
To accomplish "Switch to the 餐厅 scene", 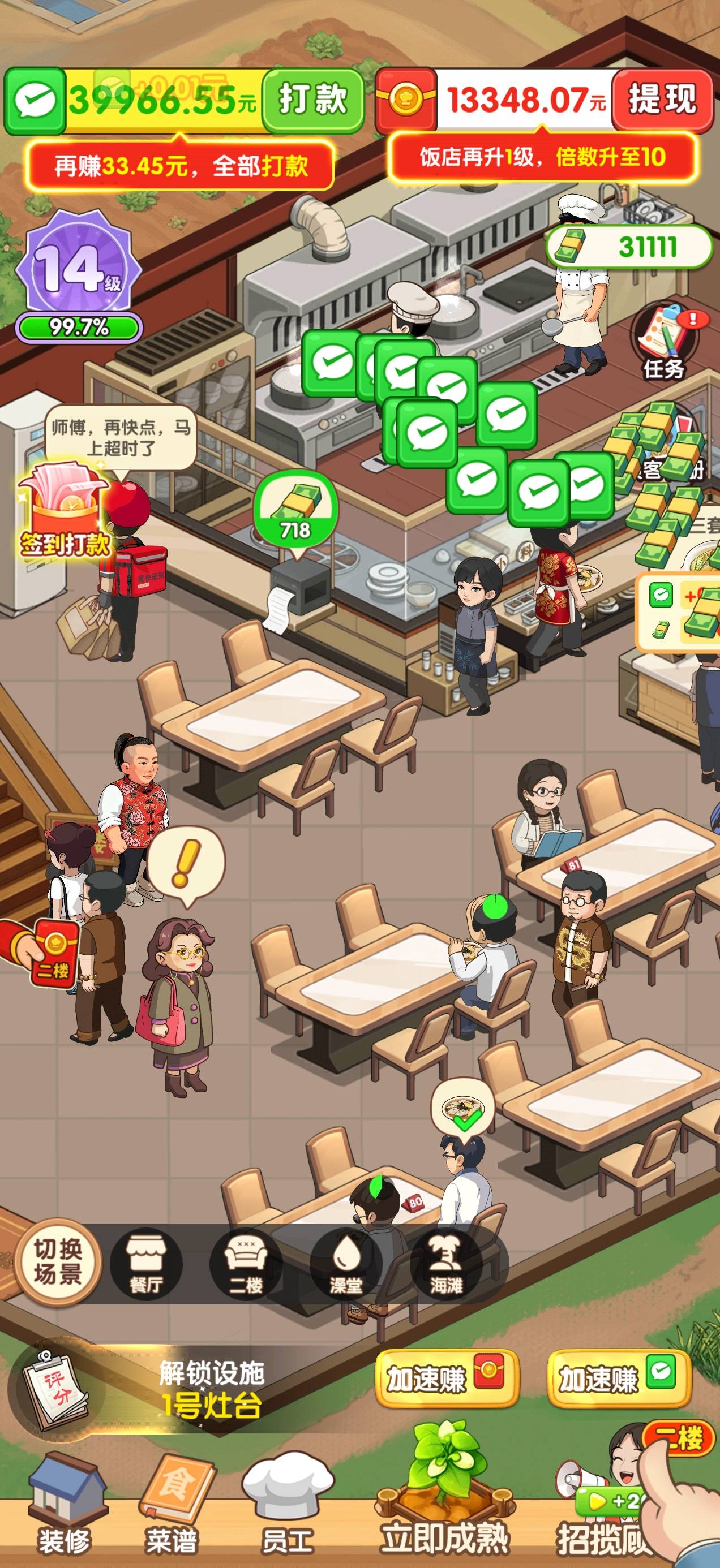I will (146, 1263).
